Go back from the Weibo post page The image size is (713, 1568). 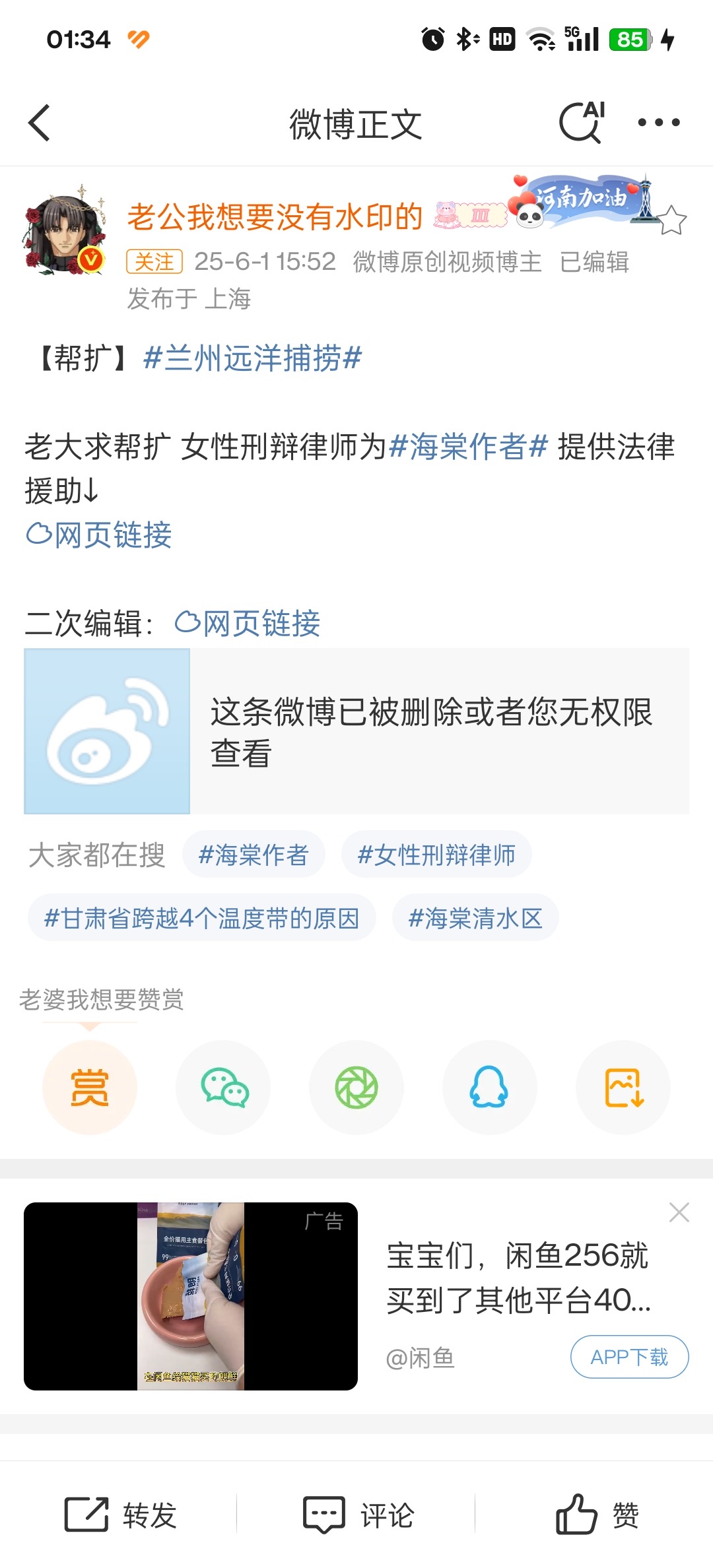pyautogui.click(x=40, y=123)
